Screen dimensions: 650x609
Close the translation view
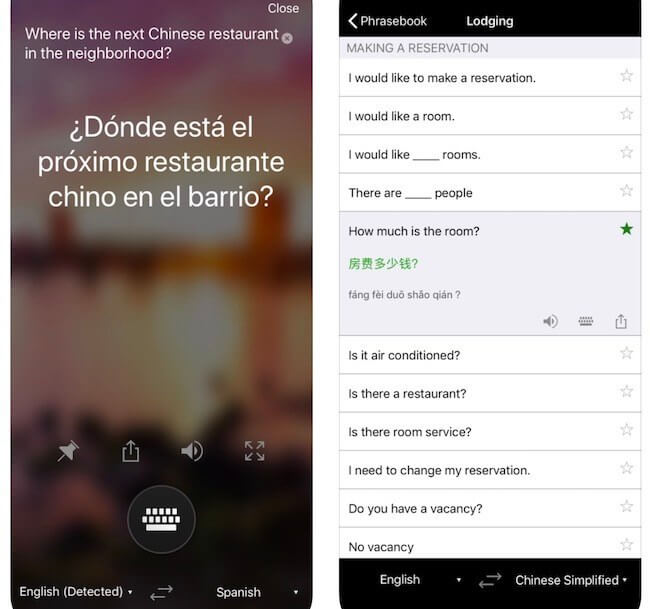283,8
